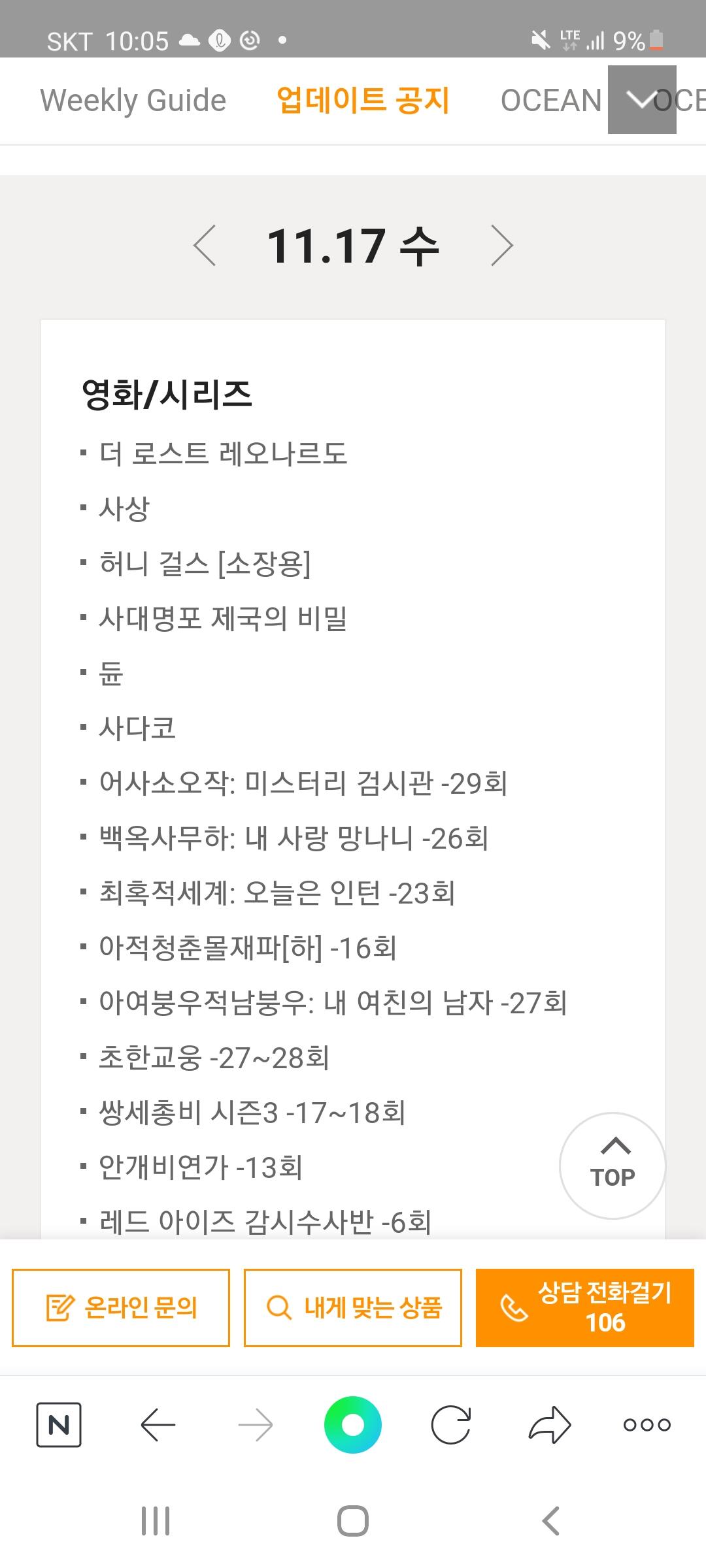Jump back to TOP of page
This screenshot has width=706, height=1568.
613,1166
